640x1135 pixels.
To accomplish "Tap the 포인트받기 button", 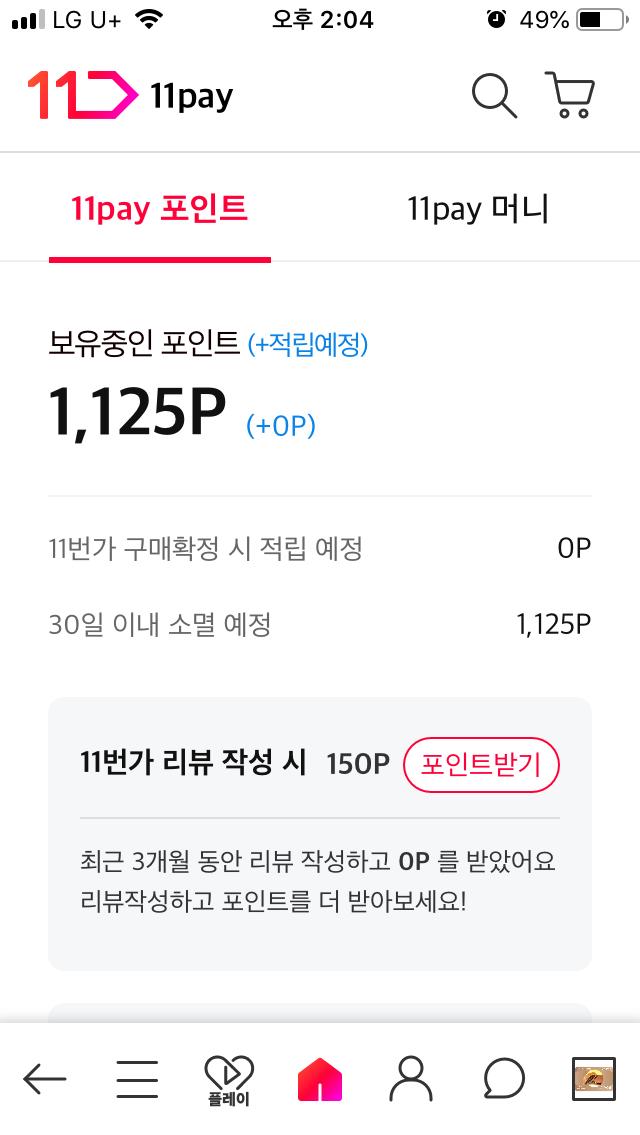I will point(481,764).
